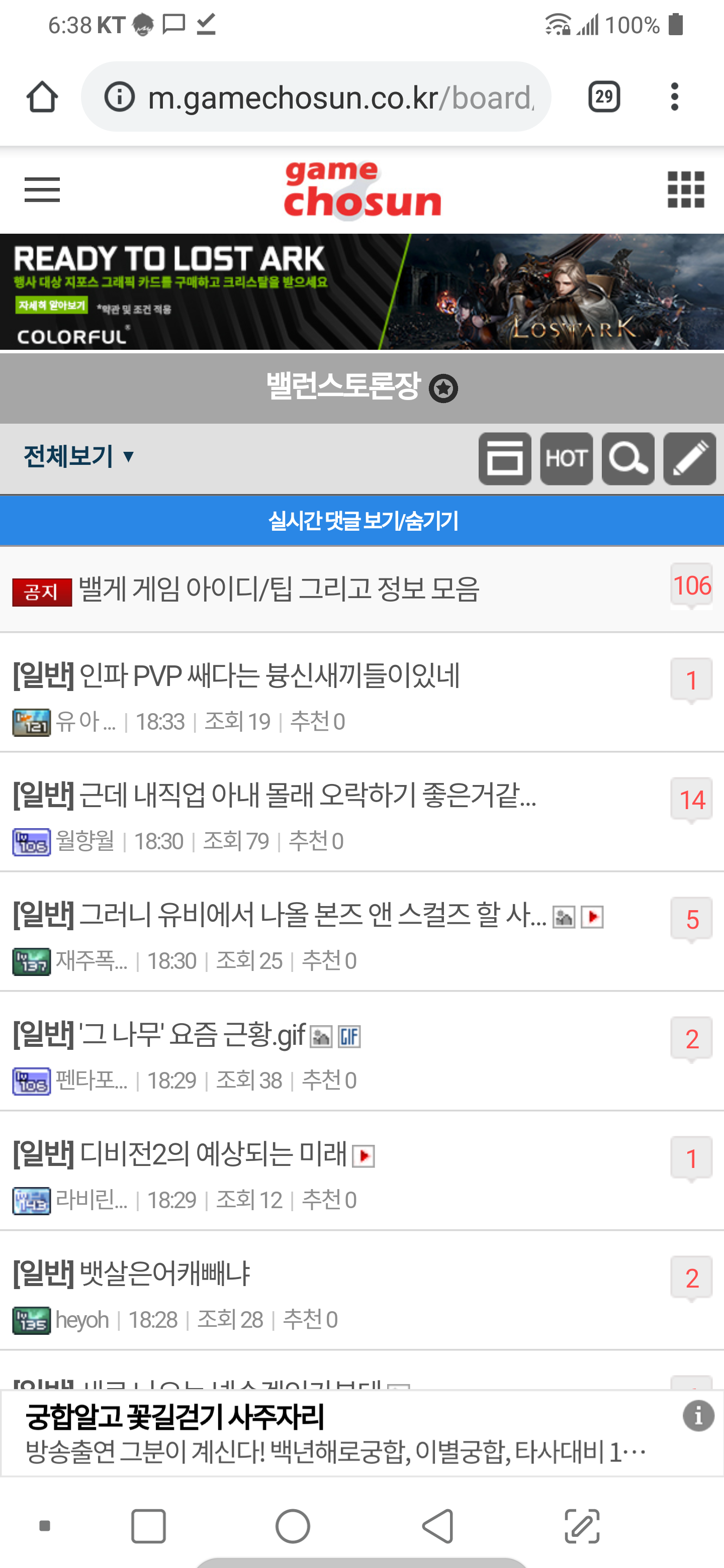Write a new post with pencil button

coord(689,459)
